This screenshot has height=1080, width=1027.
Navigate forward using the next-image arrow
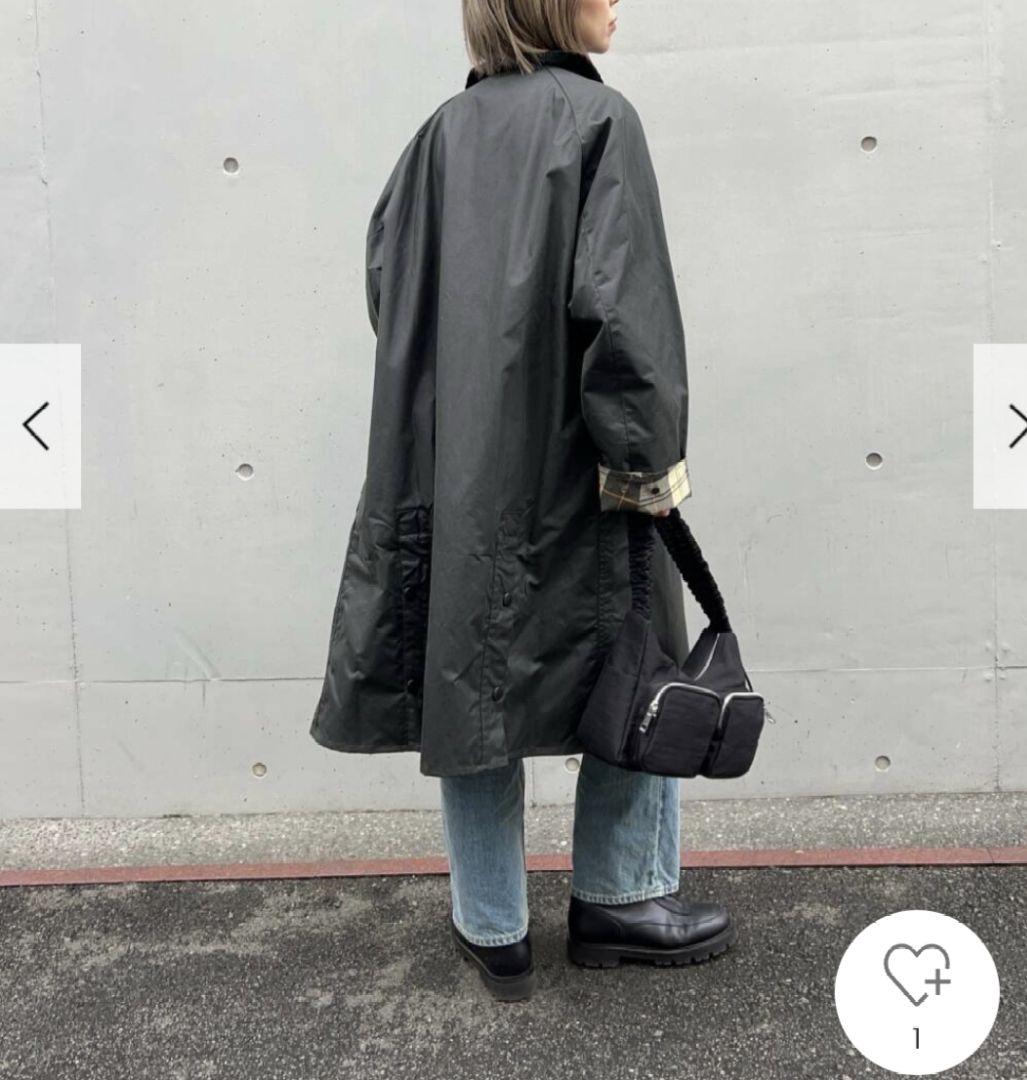point(1017,424)
